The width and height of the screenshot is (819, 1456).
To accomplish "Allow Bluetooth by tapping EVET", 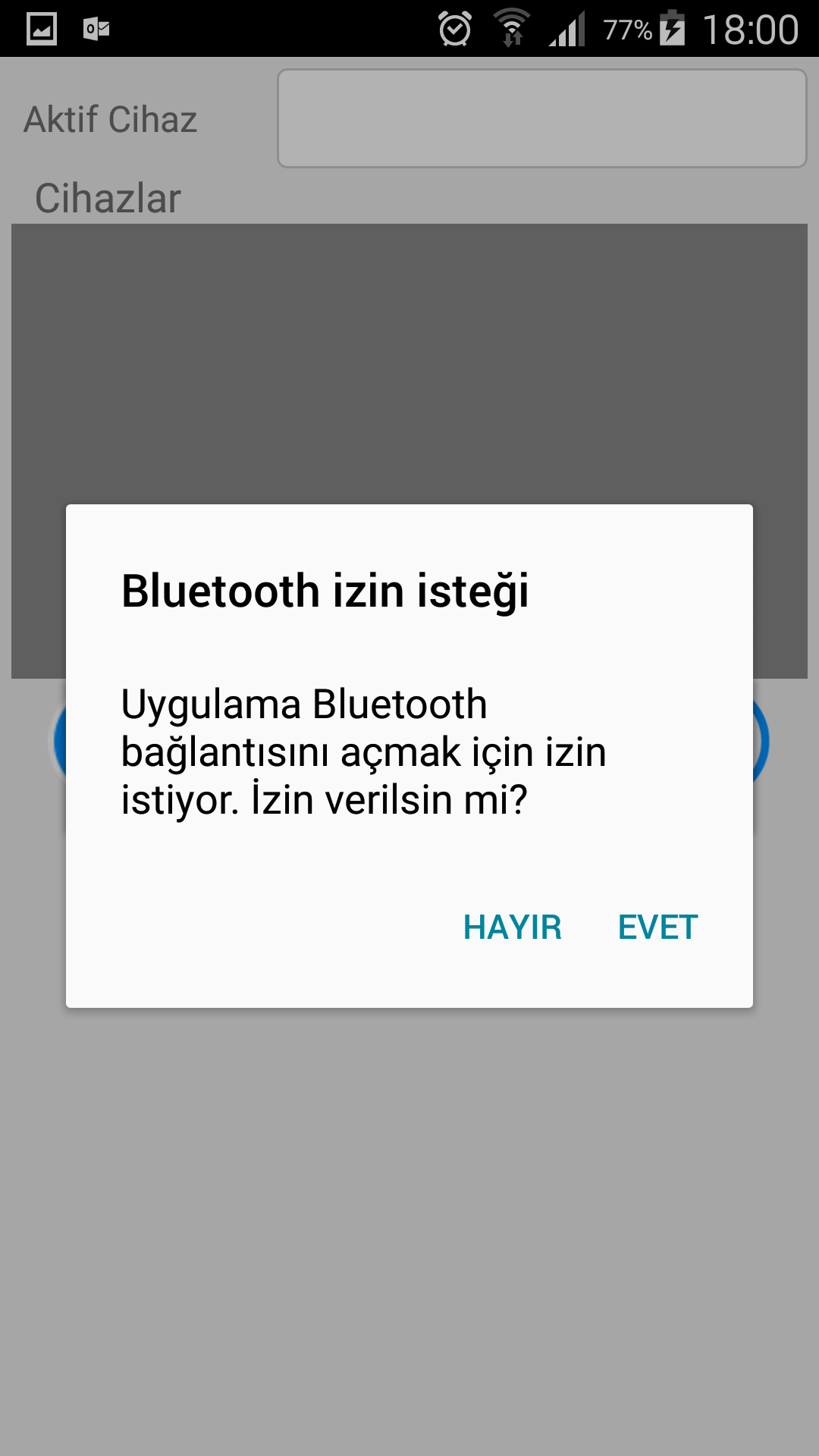I will coord(657,927).
